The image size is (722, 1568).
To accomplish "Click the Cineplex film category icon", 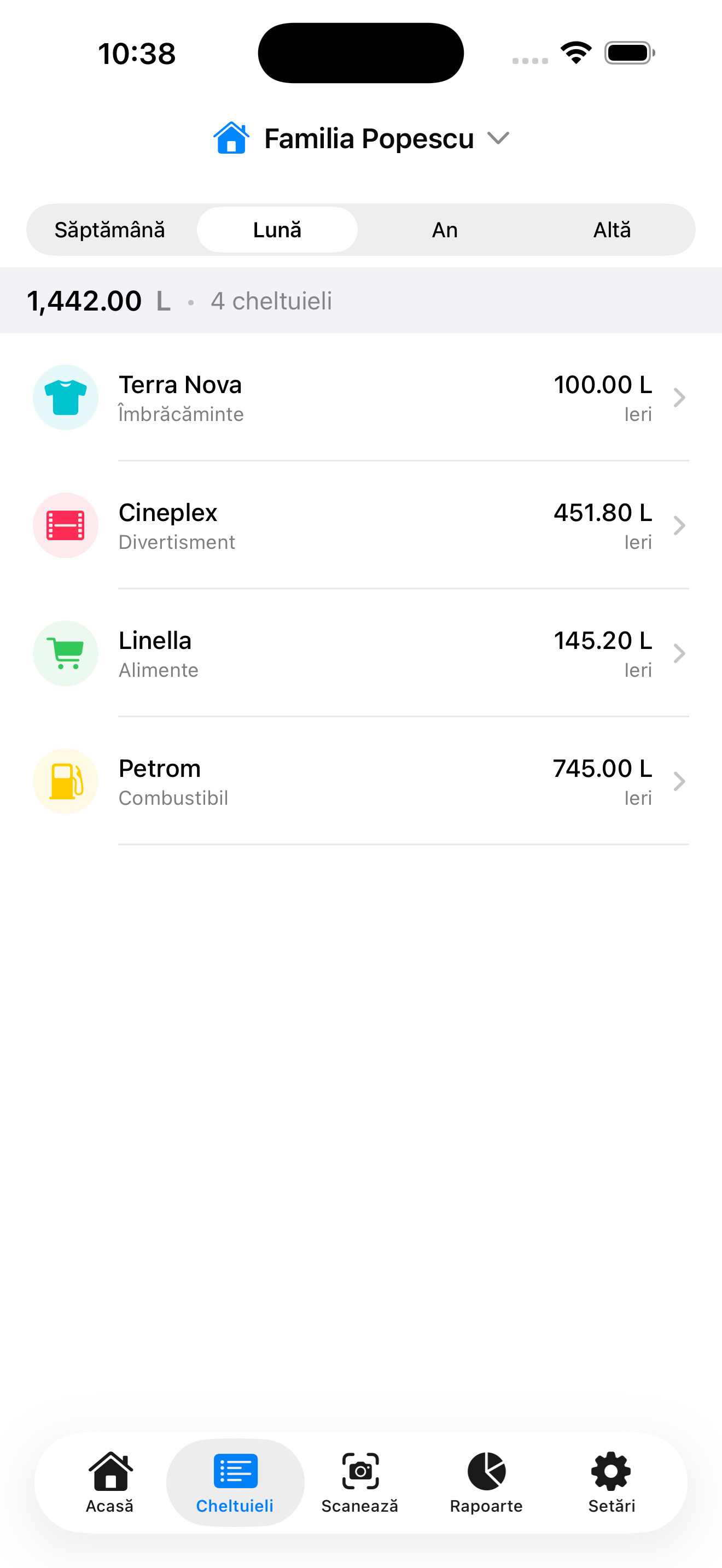I will [65, 525].
